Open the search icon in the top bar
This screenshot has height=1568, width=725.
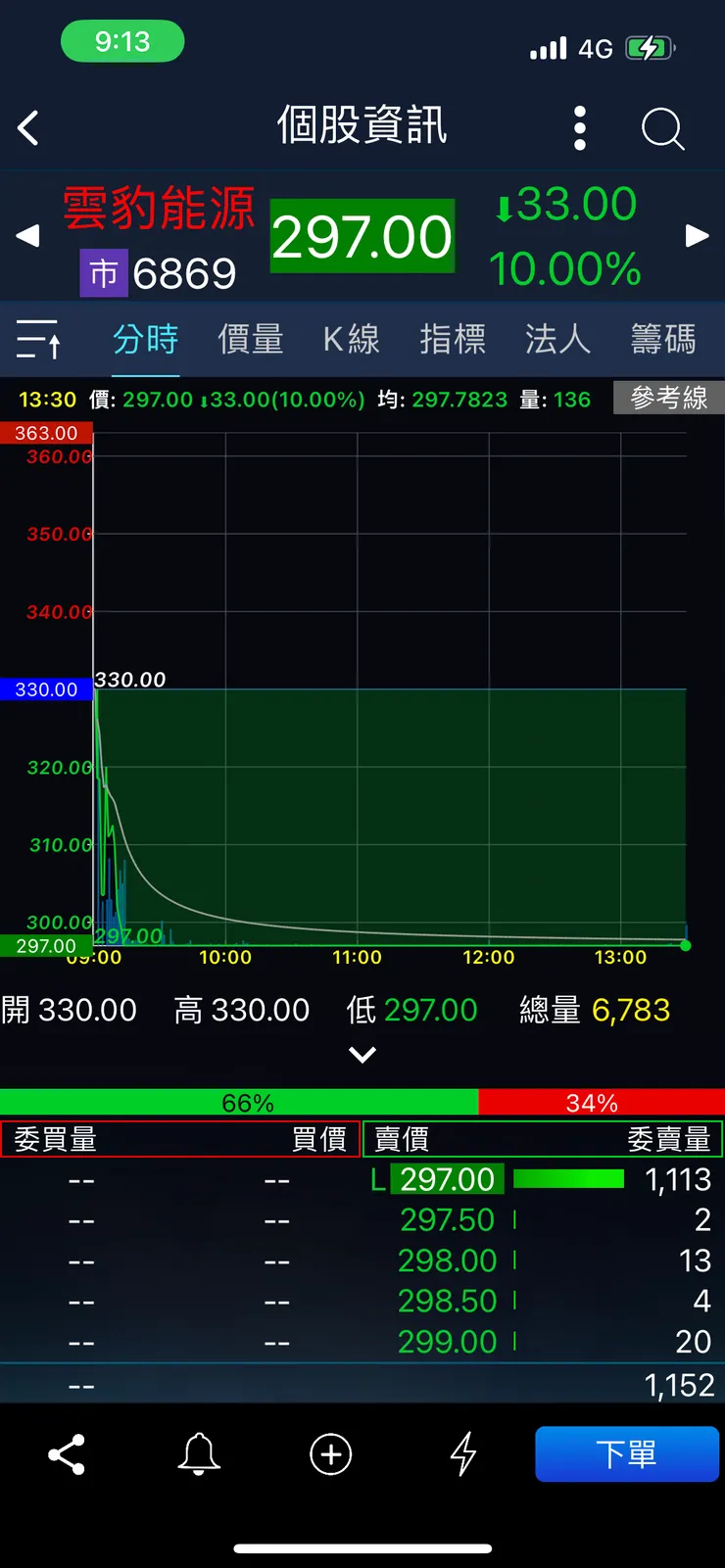pyautogui.click(x=662, y=128)
